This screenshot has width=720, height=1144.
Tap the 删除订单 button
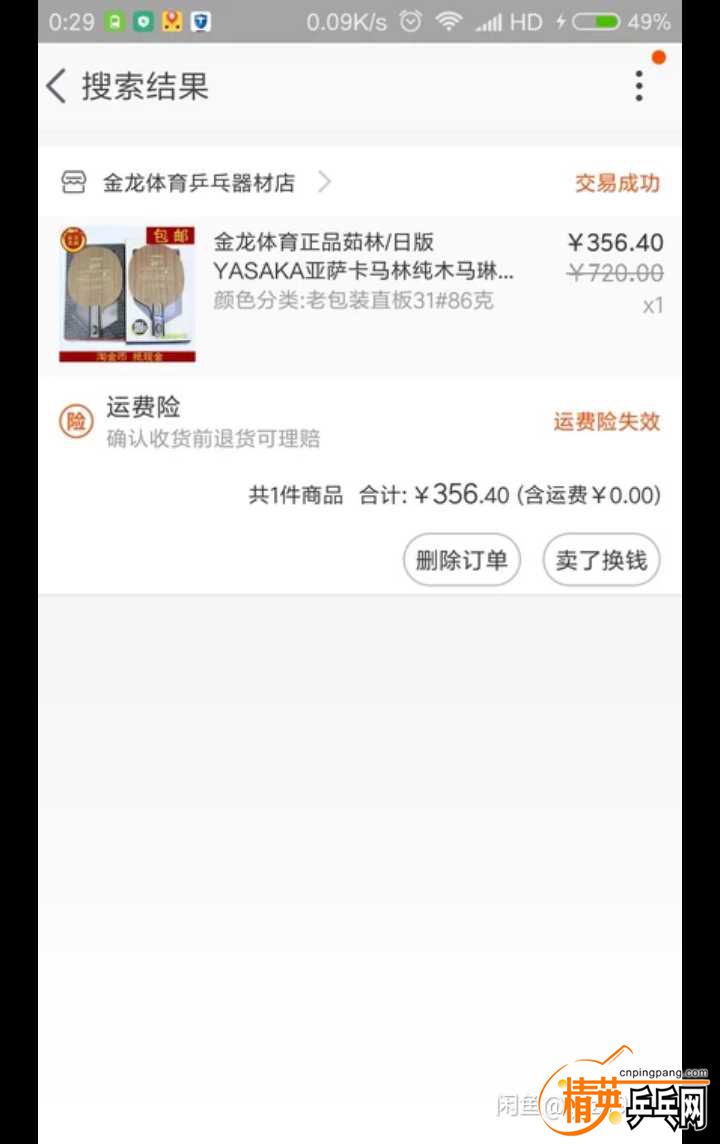coord(461,560)
